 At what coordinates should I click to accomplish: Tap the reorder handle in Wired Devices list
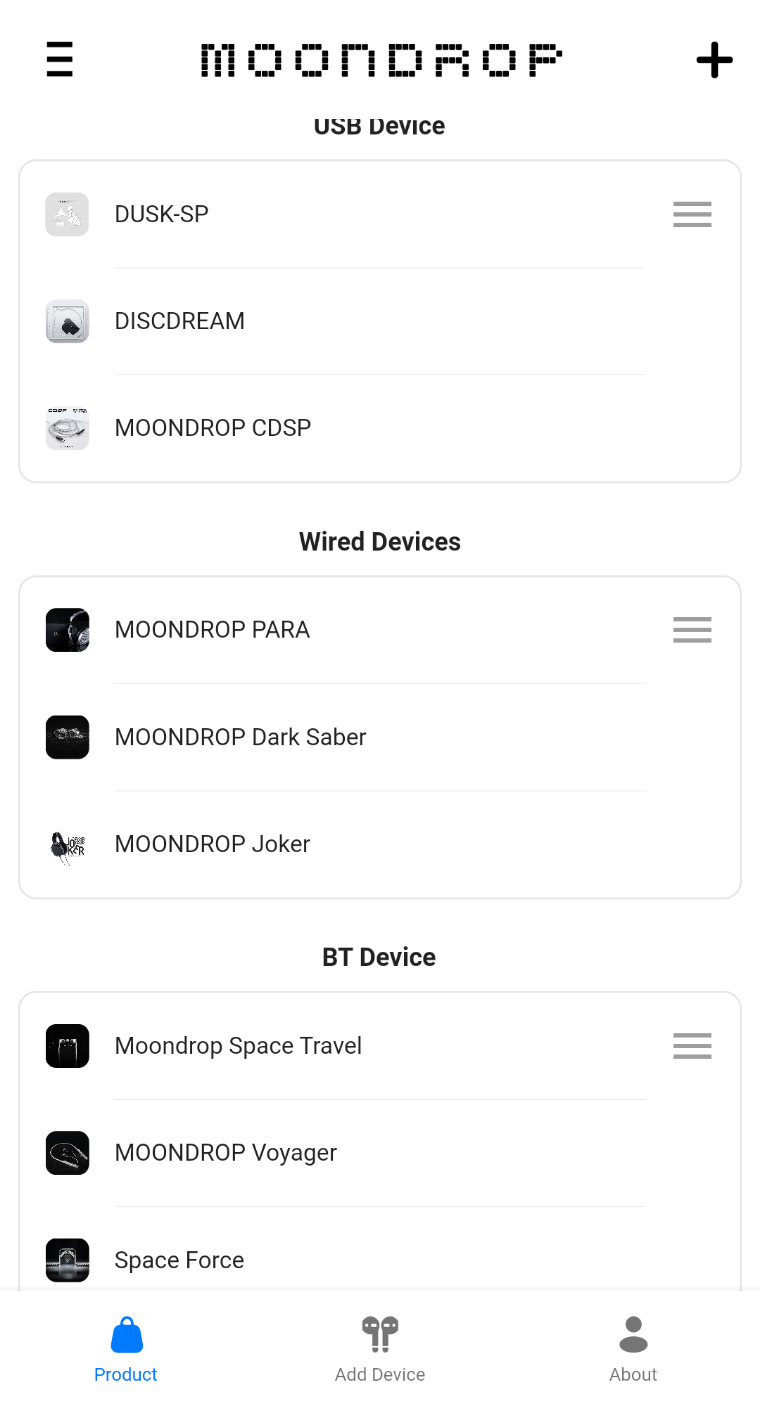click(x=692, y=630)
